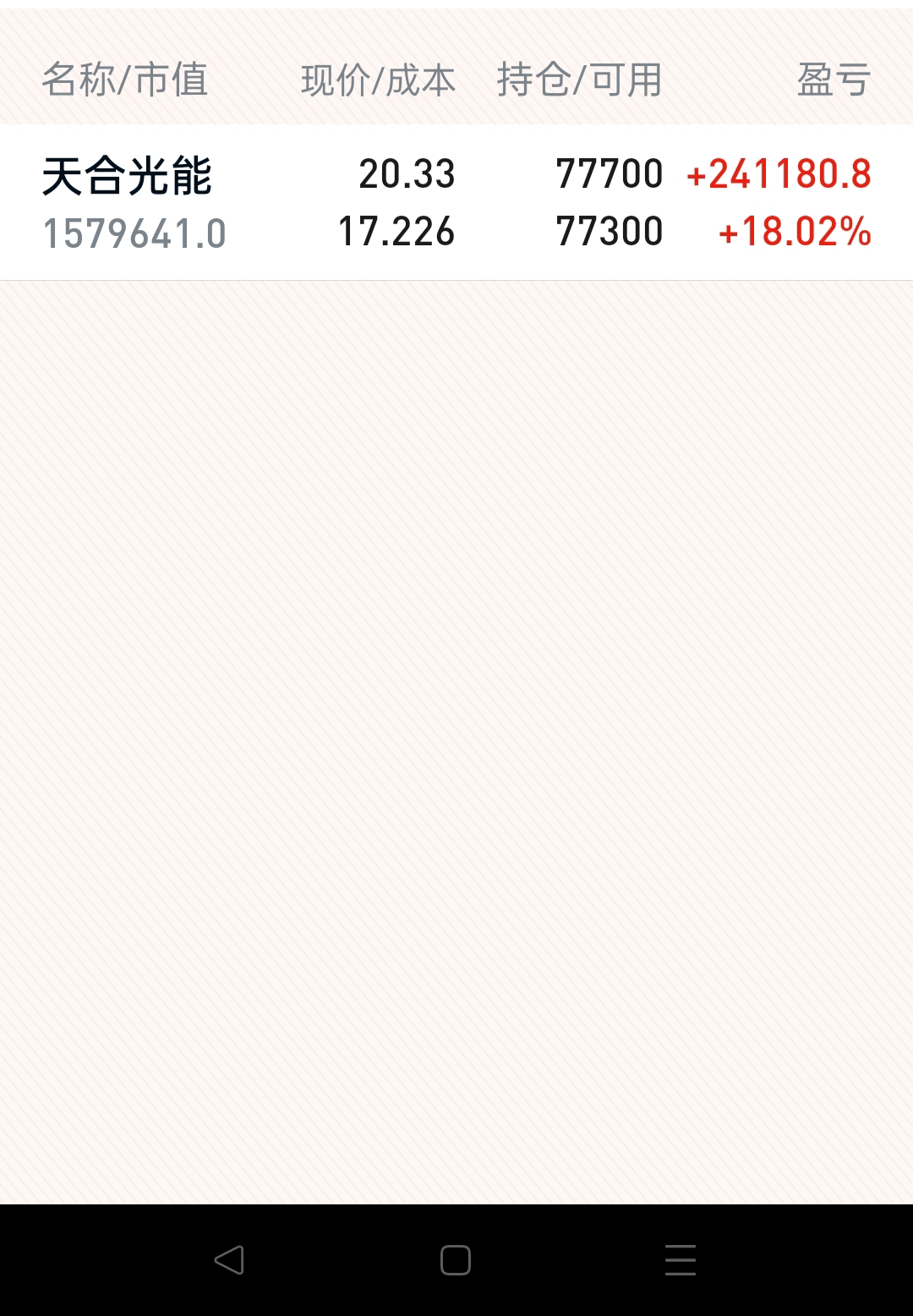Open the 天合光能 holding row
913x1316 pixels.
456,202
